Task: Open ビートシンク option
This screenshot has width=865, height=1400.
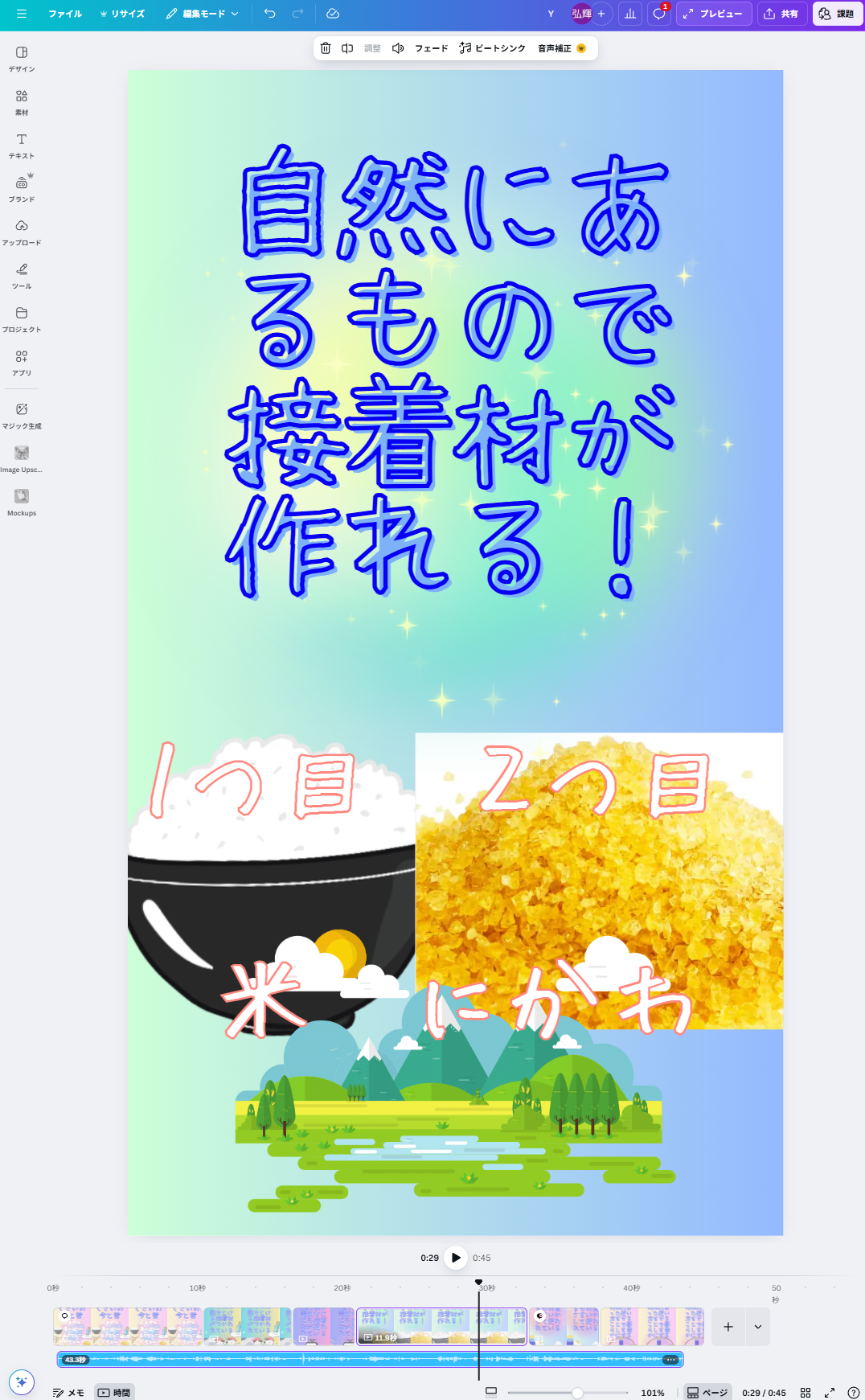Action: click(x=492, y=48)
